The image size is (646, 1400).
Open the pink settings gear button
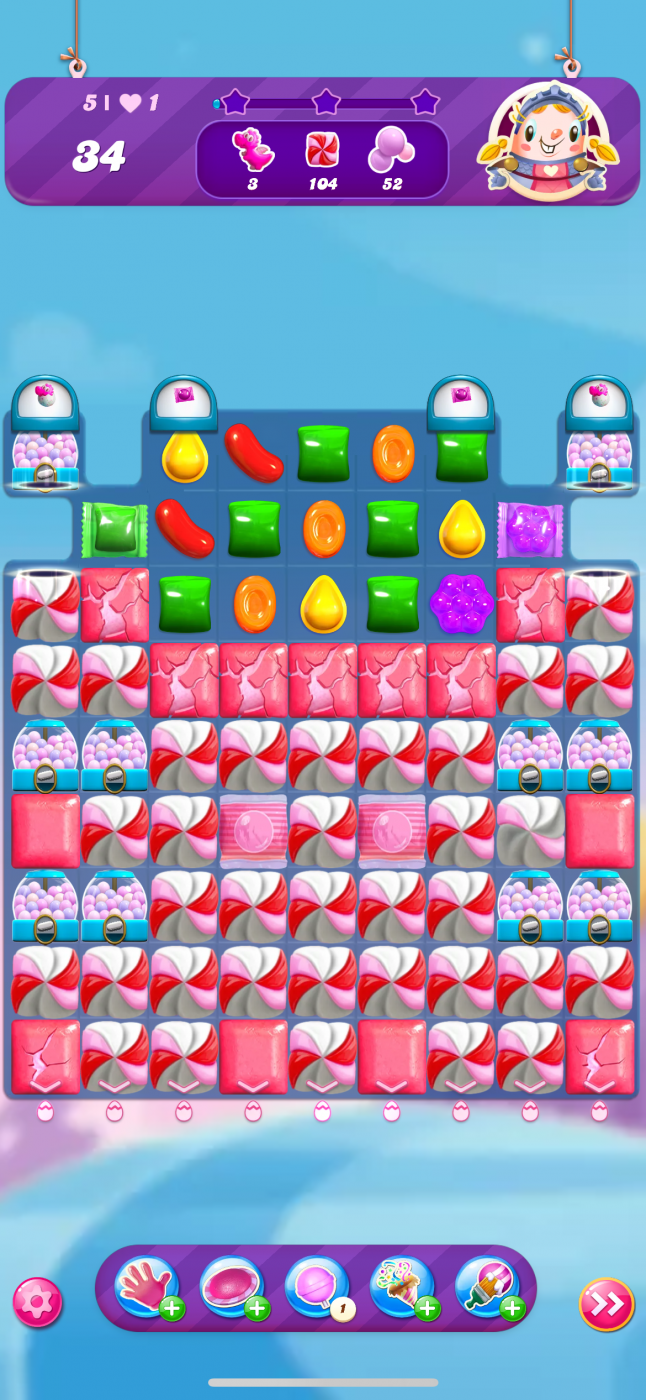(x=37, y=1302)
